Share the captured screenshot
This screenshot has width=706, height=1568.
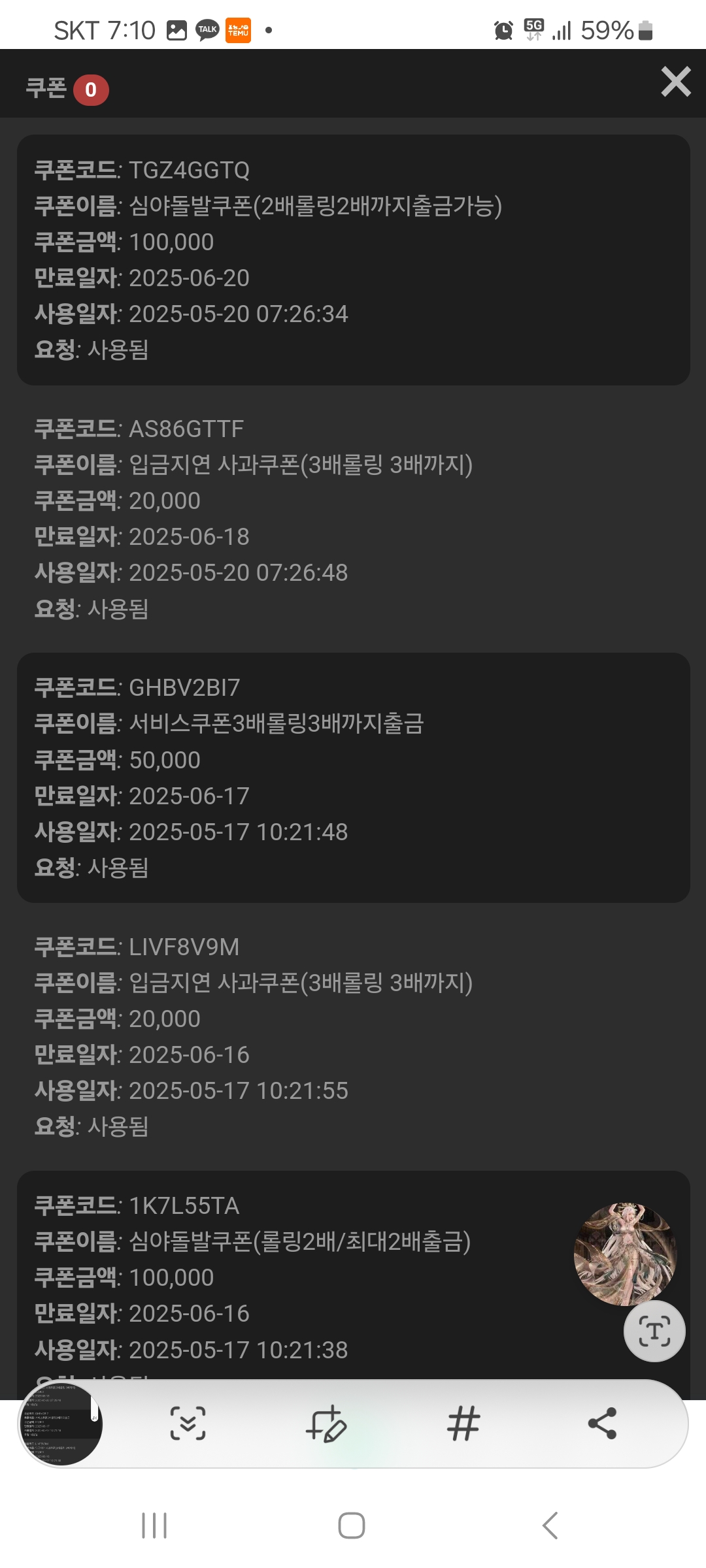602,1423
